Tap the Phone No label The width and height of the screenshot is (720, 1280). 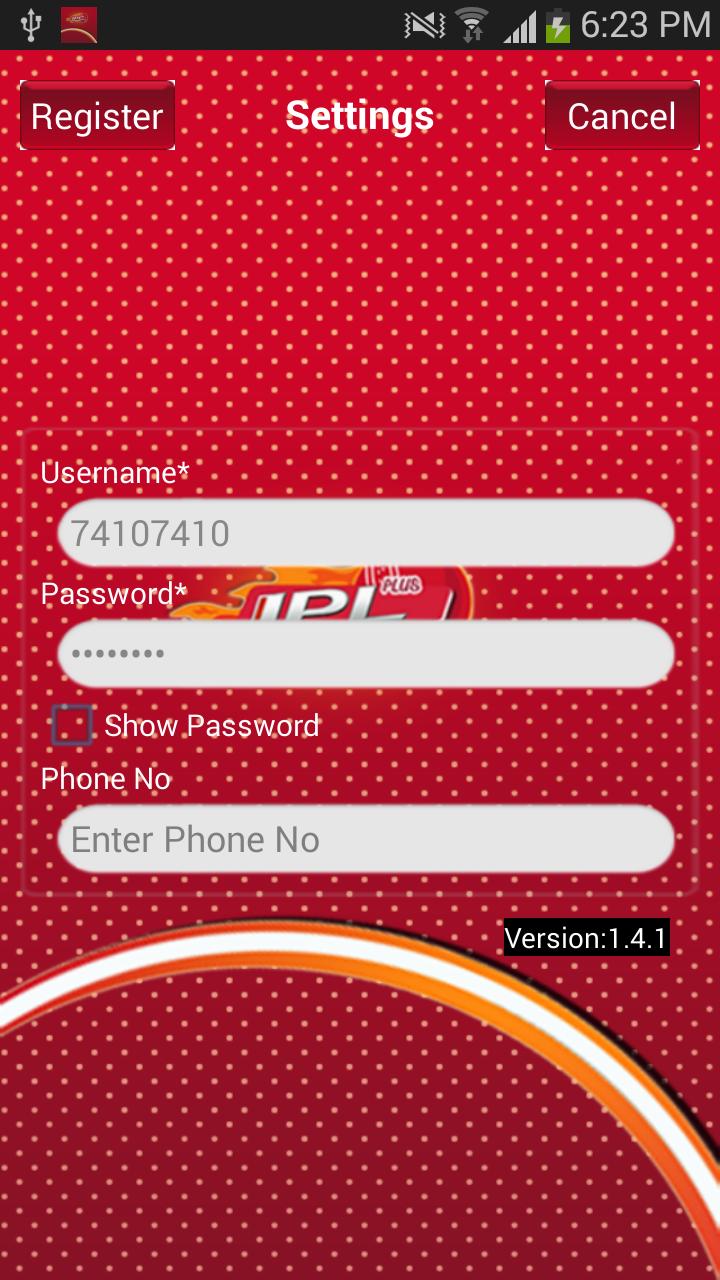pos(105,778)
